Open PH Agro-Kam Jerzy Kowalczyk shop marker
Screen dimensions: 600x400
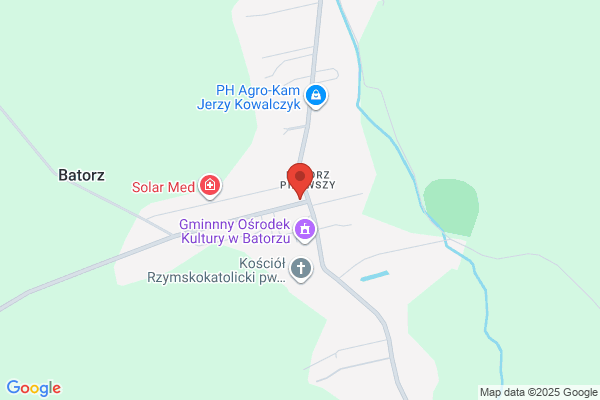pyautogui.click(x=316, y=96)
